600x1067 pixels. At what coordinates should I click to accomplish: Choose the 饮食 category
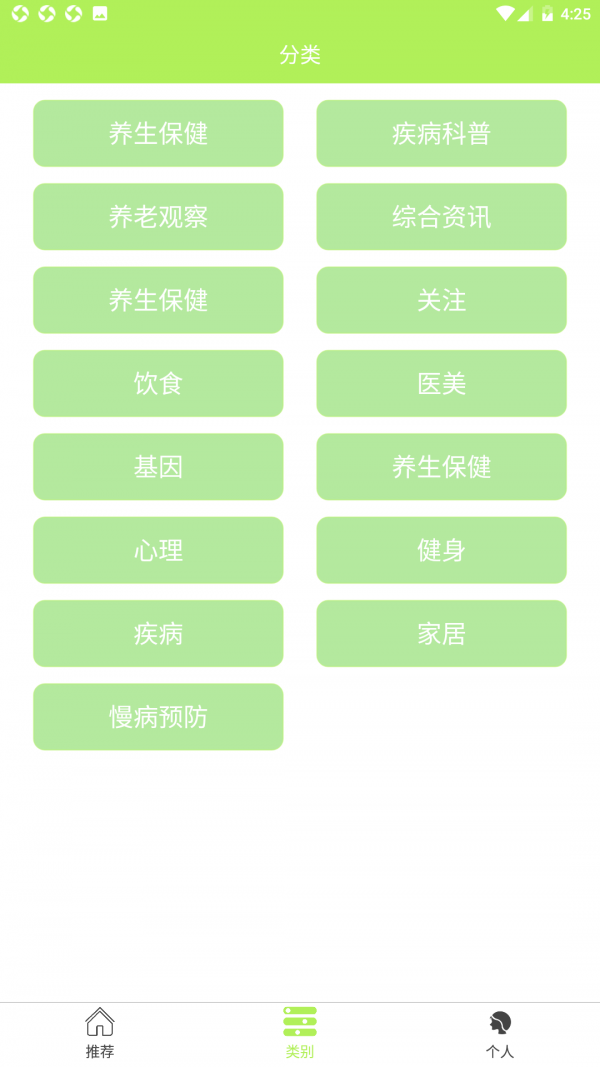[158, 383]
